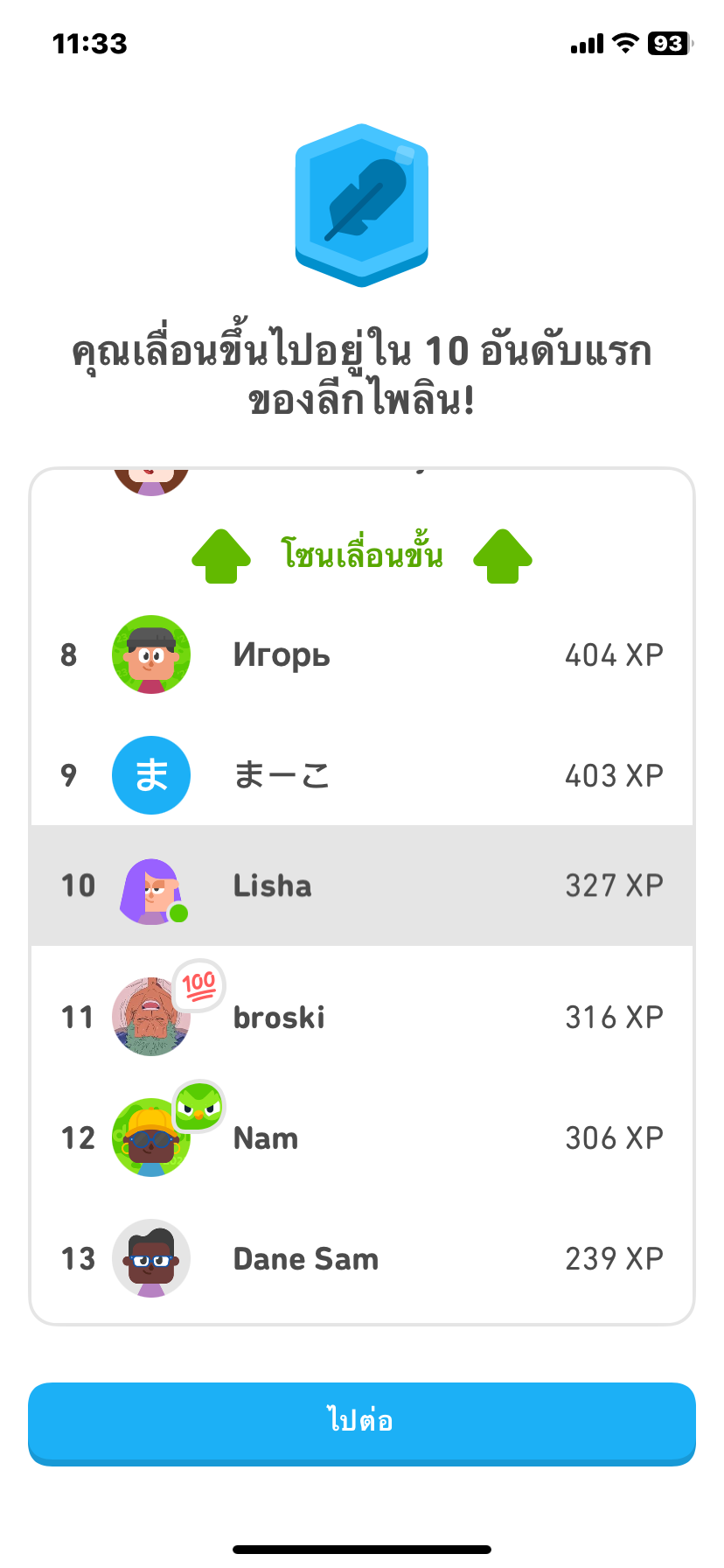Show Nam's profile from the leaderboard
The height and width of the screenshot is (1568, 724).
coord(361,1137)
